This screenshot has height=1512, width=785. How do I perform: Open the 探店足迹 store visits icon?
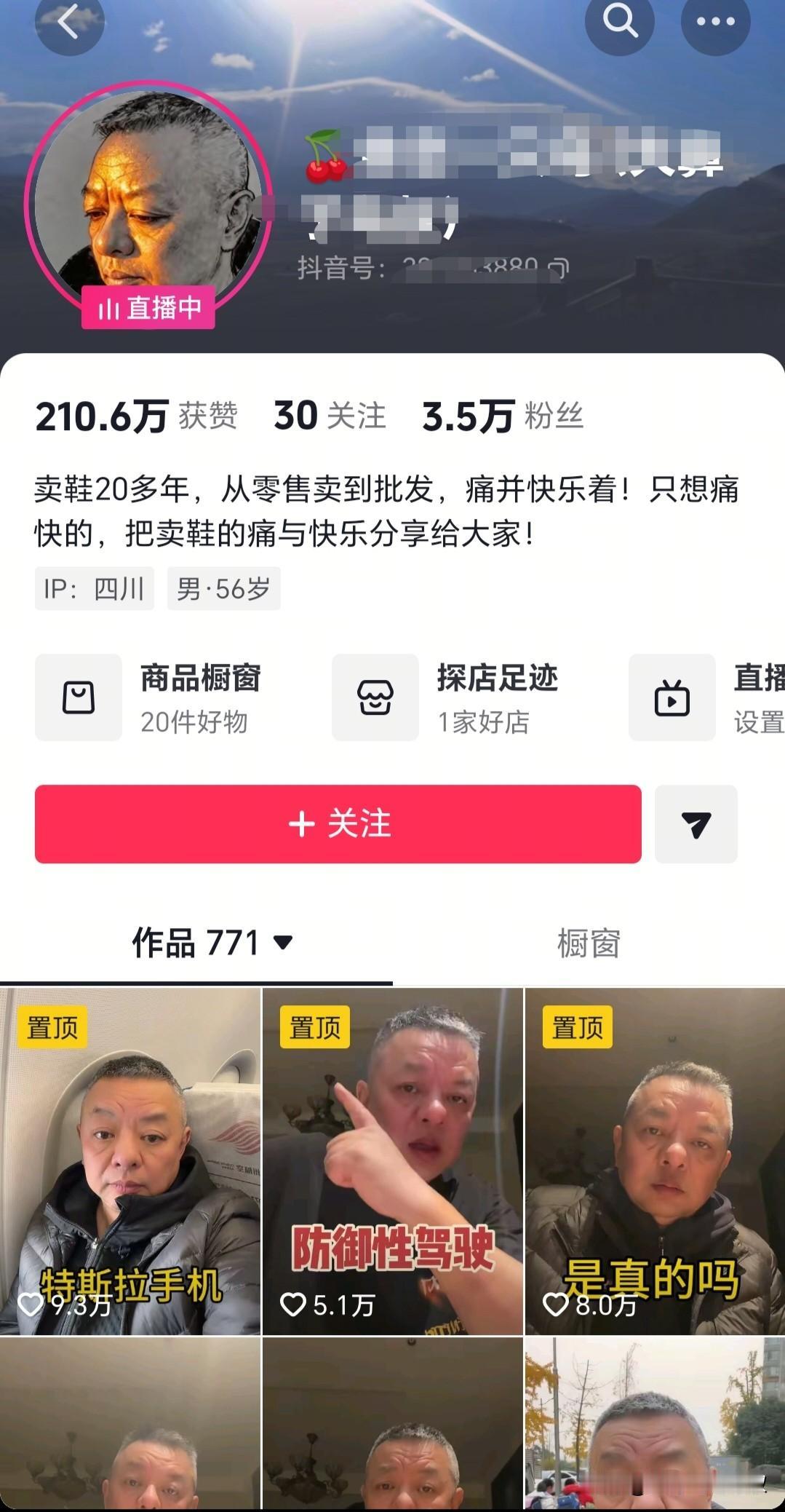pyautogui.click(x=375, y=697)
